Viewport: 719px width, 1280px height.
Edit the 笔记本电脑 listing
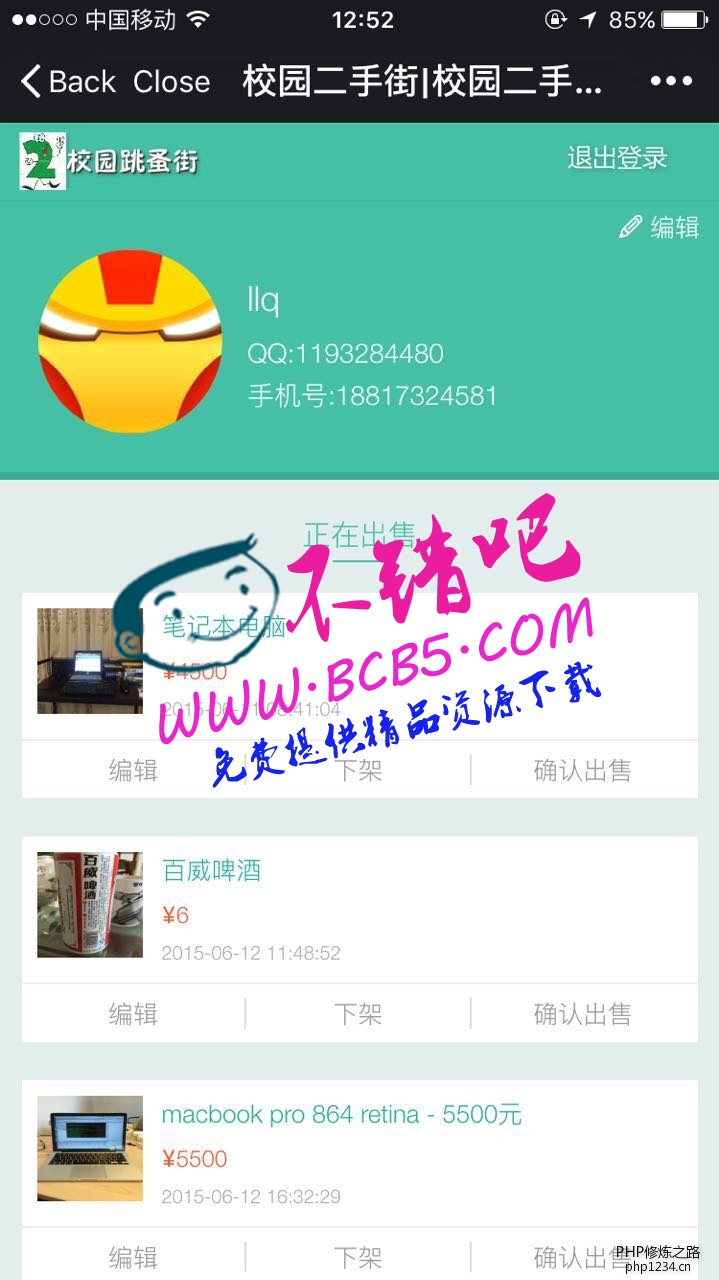(133, 770)
